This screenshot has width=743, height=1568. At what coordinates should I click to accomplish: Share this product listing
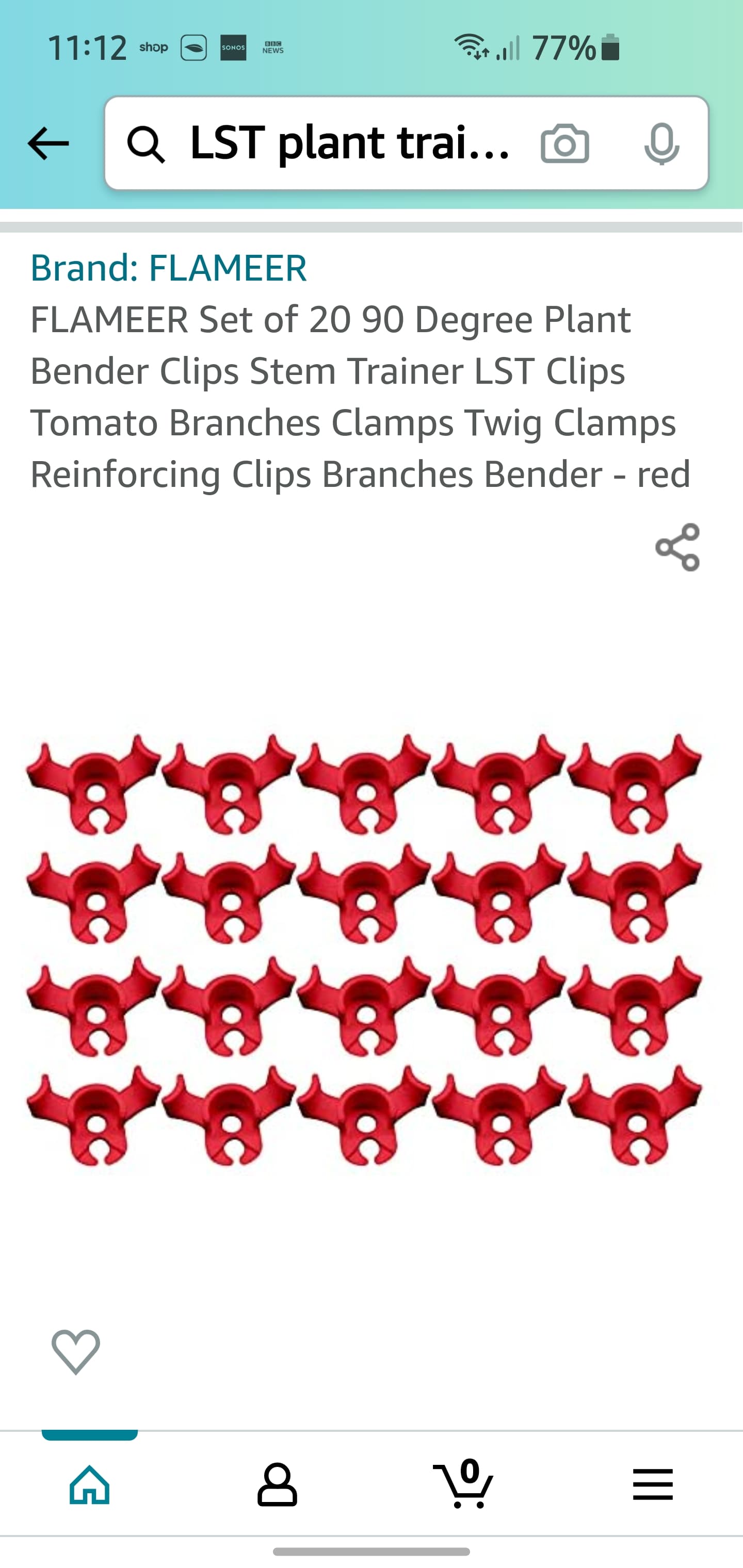(x=677, y=547)
